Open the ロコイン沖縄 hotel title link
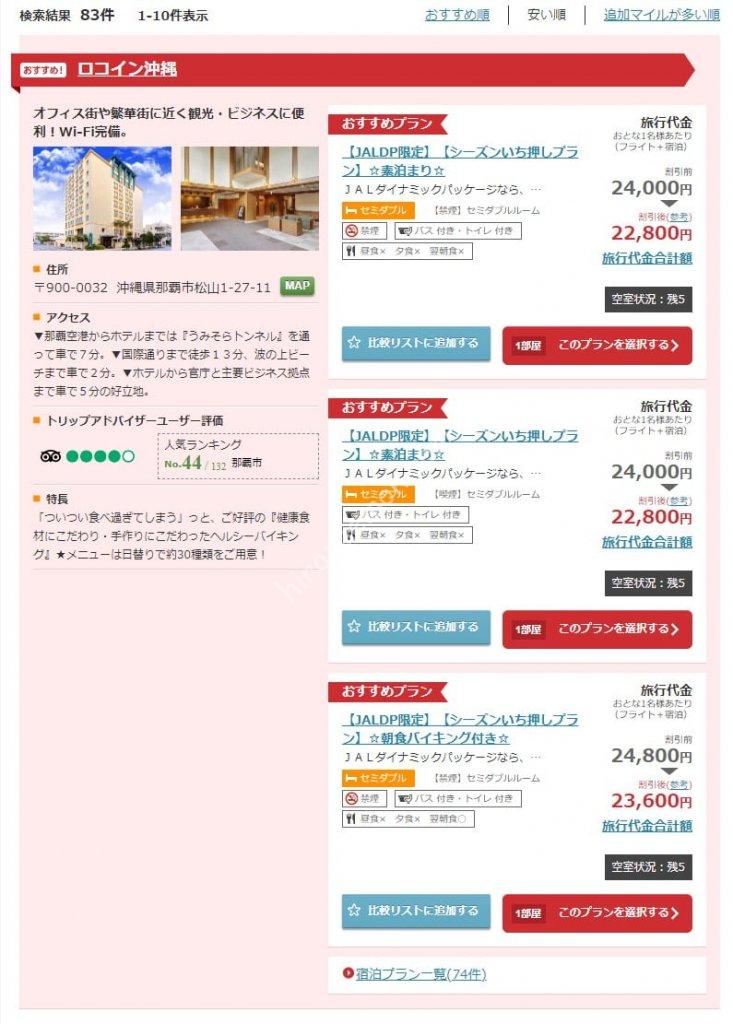This screenshot has width=733, height=1024. 127,69
